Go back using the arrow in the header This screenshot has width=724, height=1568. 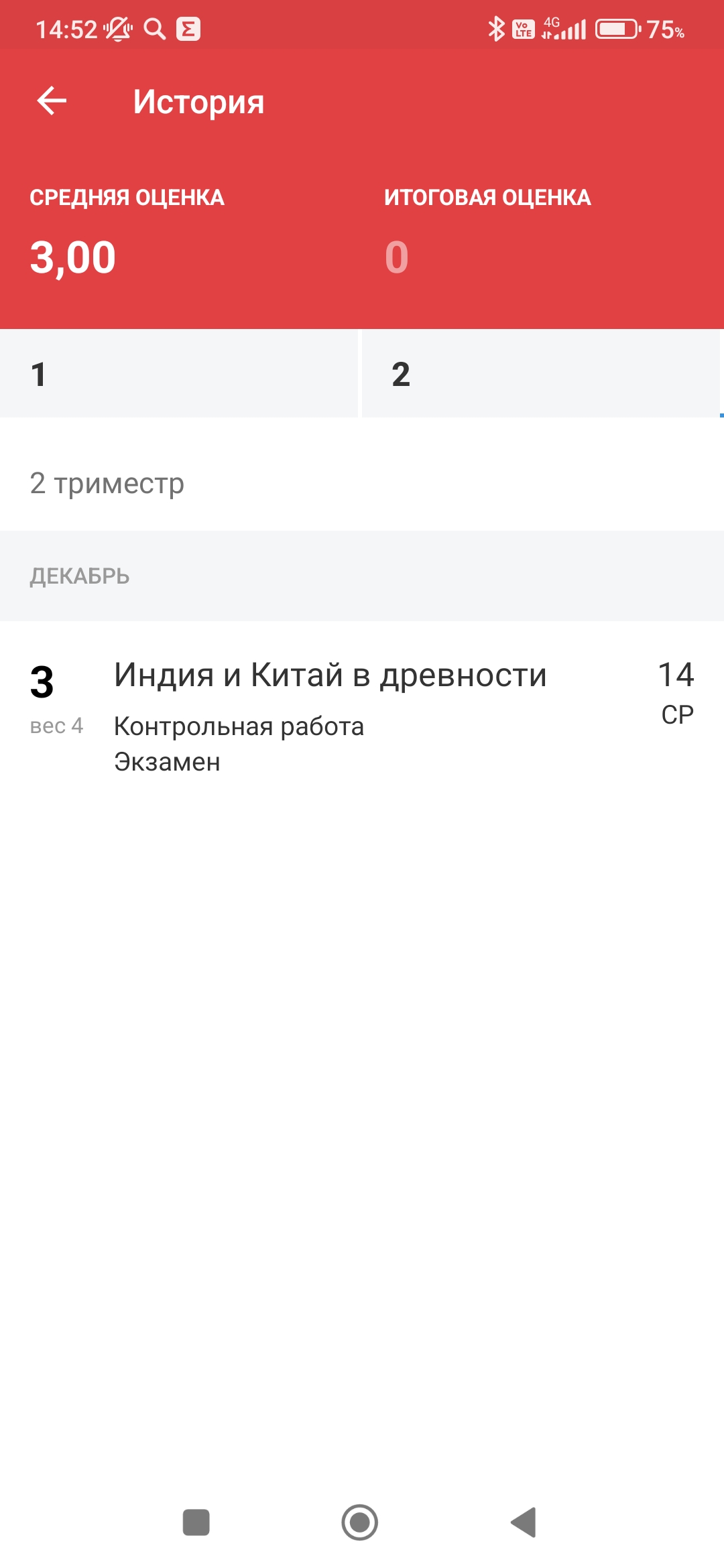point(52,101)
